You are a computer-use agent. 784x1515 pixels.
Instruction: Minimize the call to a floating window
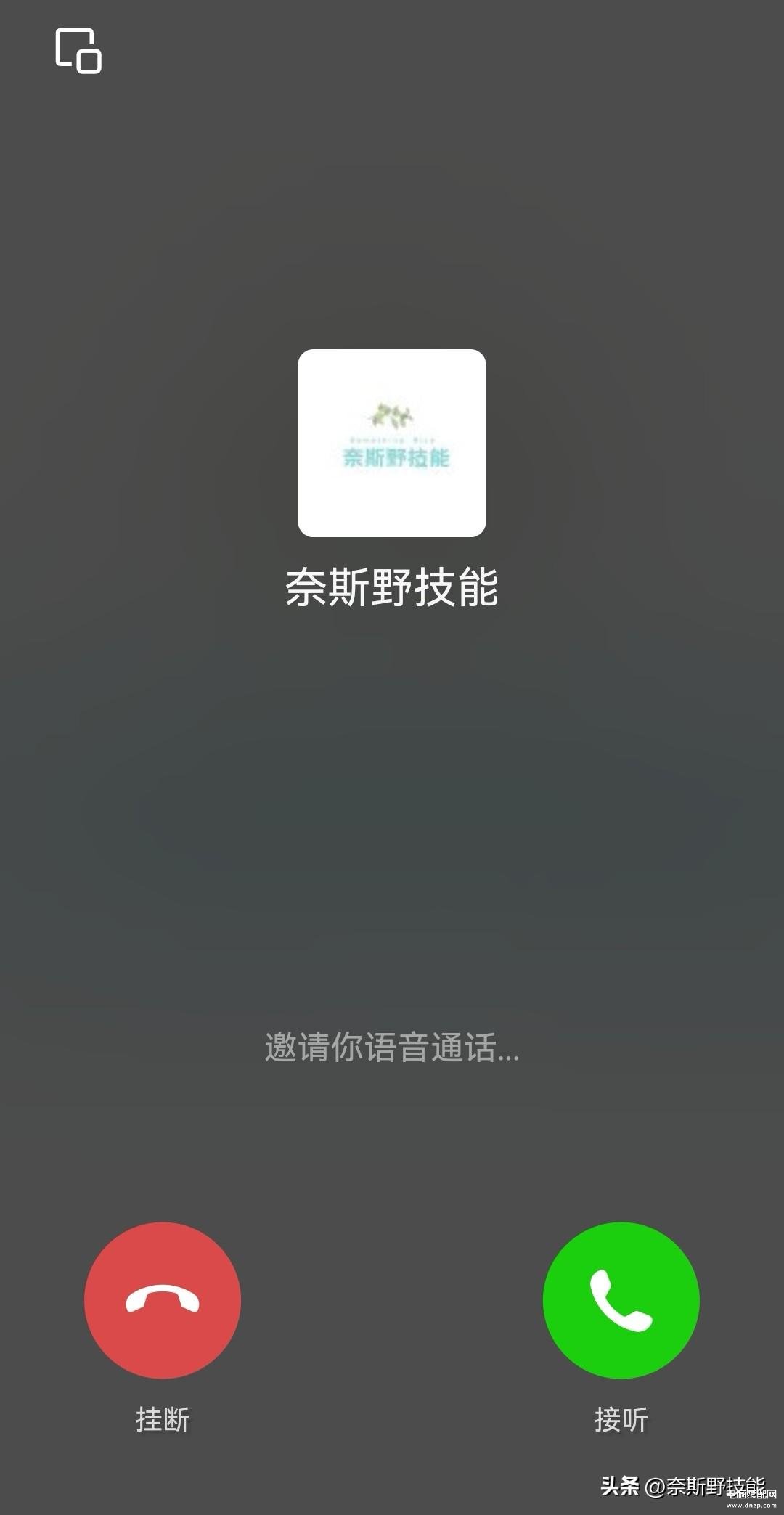(x=78, y=51)
